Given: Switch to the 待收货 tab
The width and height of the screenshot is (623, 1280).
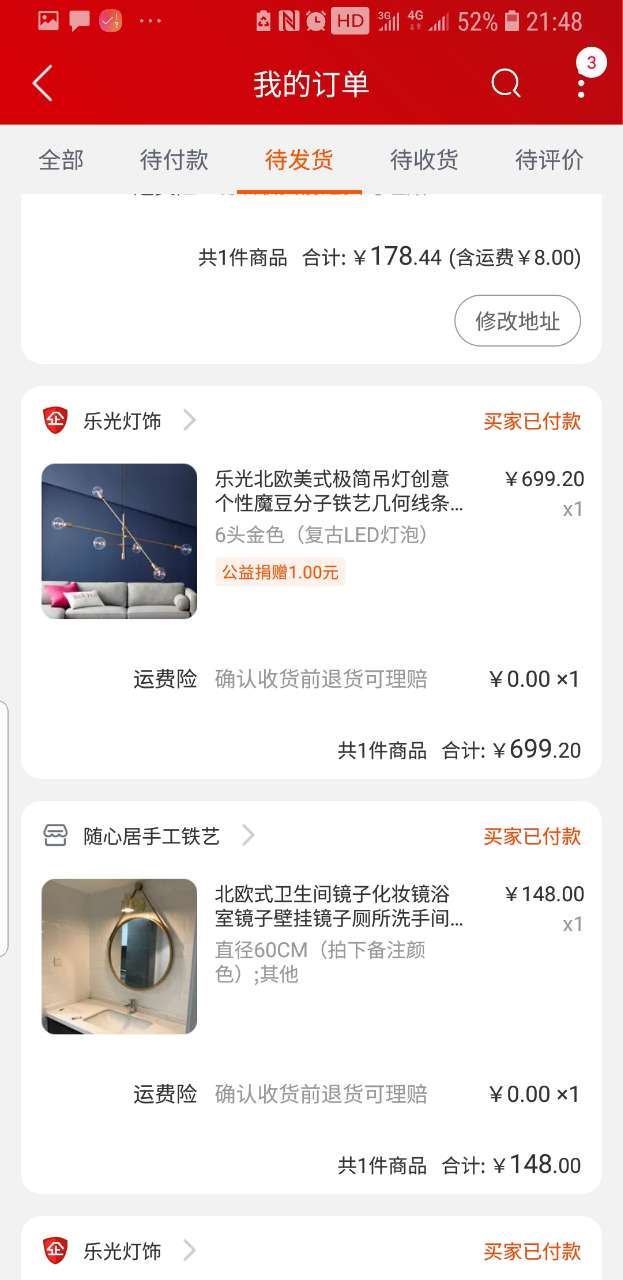Looking at the screenshot, I should point(424,160).
